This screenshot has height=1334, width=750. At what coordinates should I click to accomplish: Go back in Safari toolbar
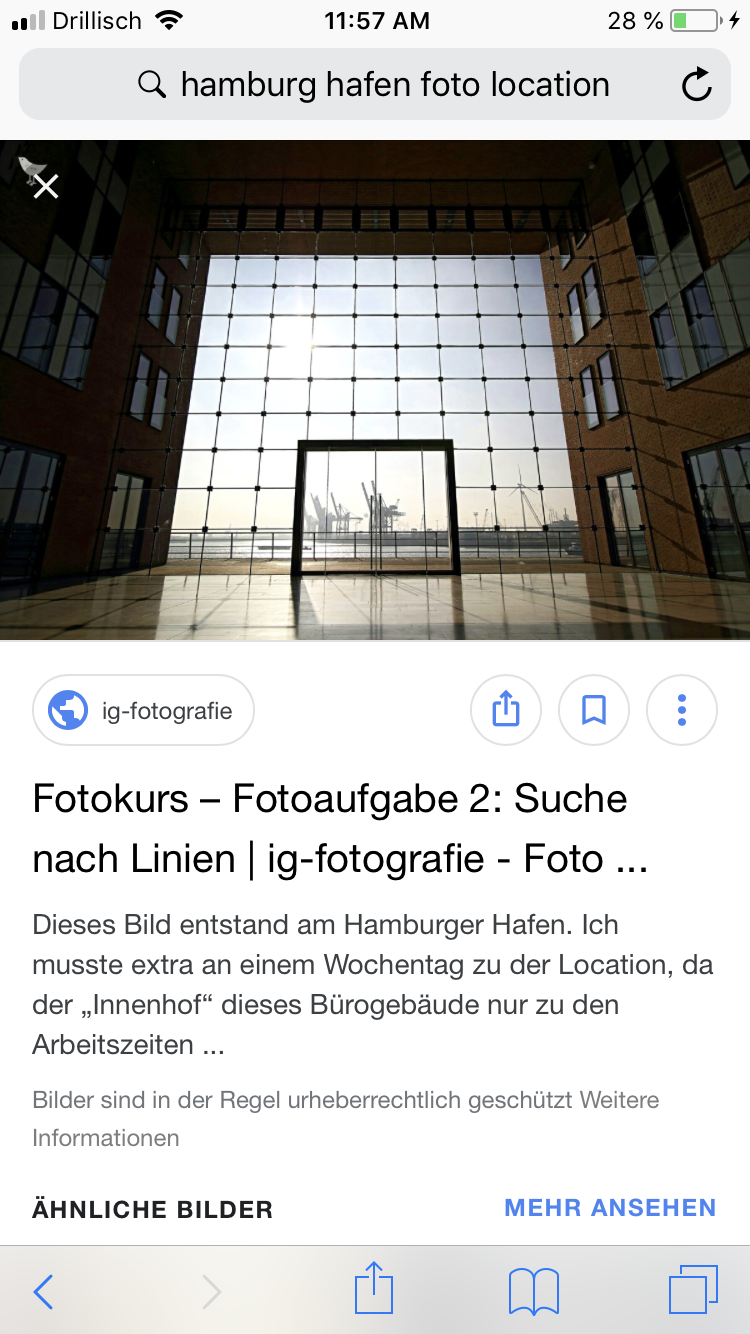[43, 1292]
